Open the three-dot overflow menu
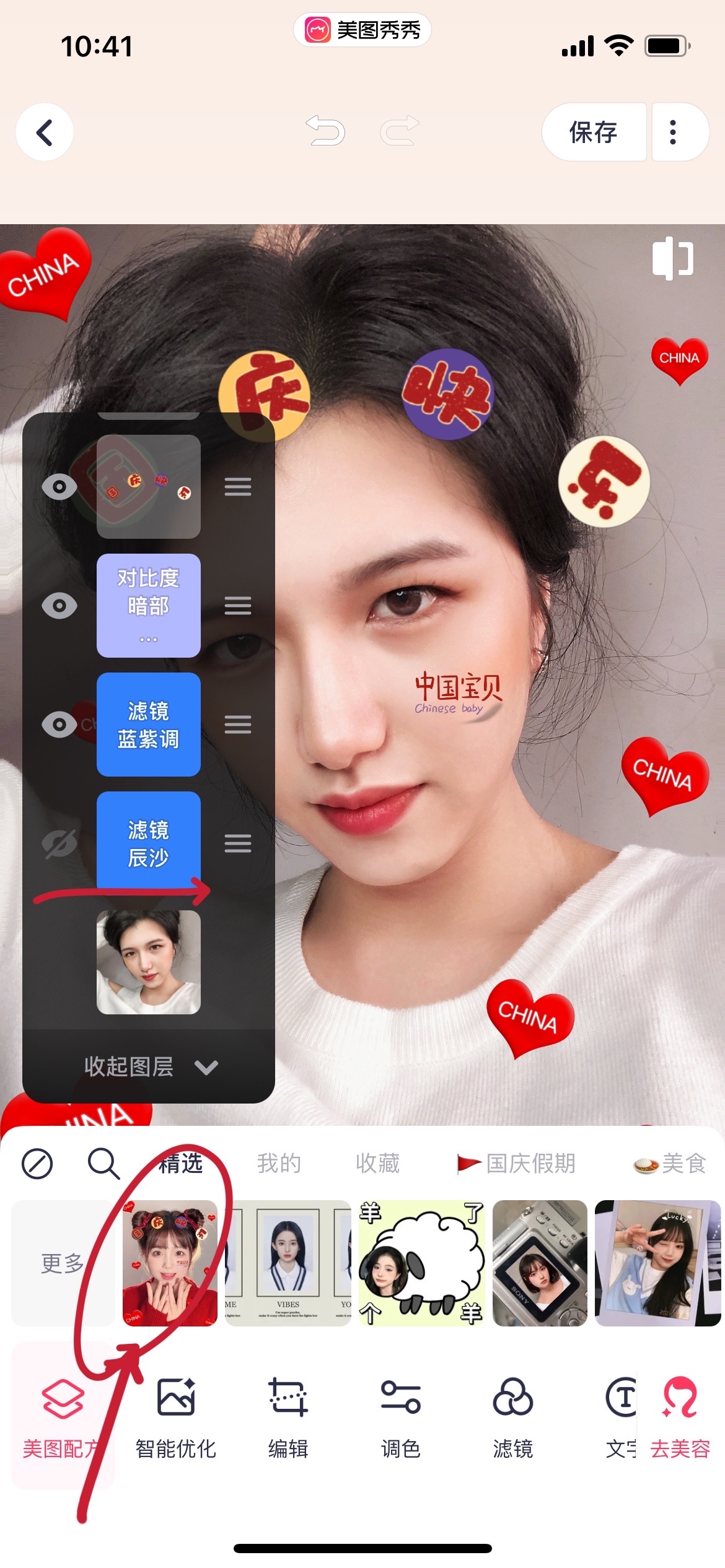The height and width of the screenshot is (1568, 725). tap(673, 133)
